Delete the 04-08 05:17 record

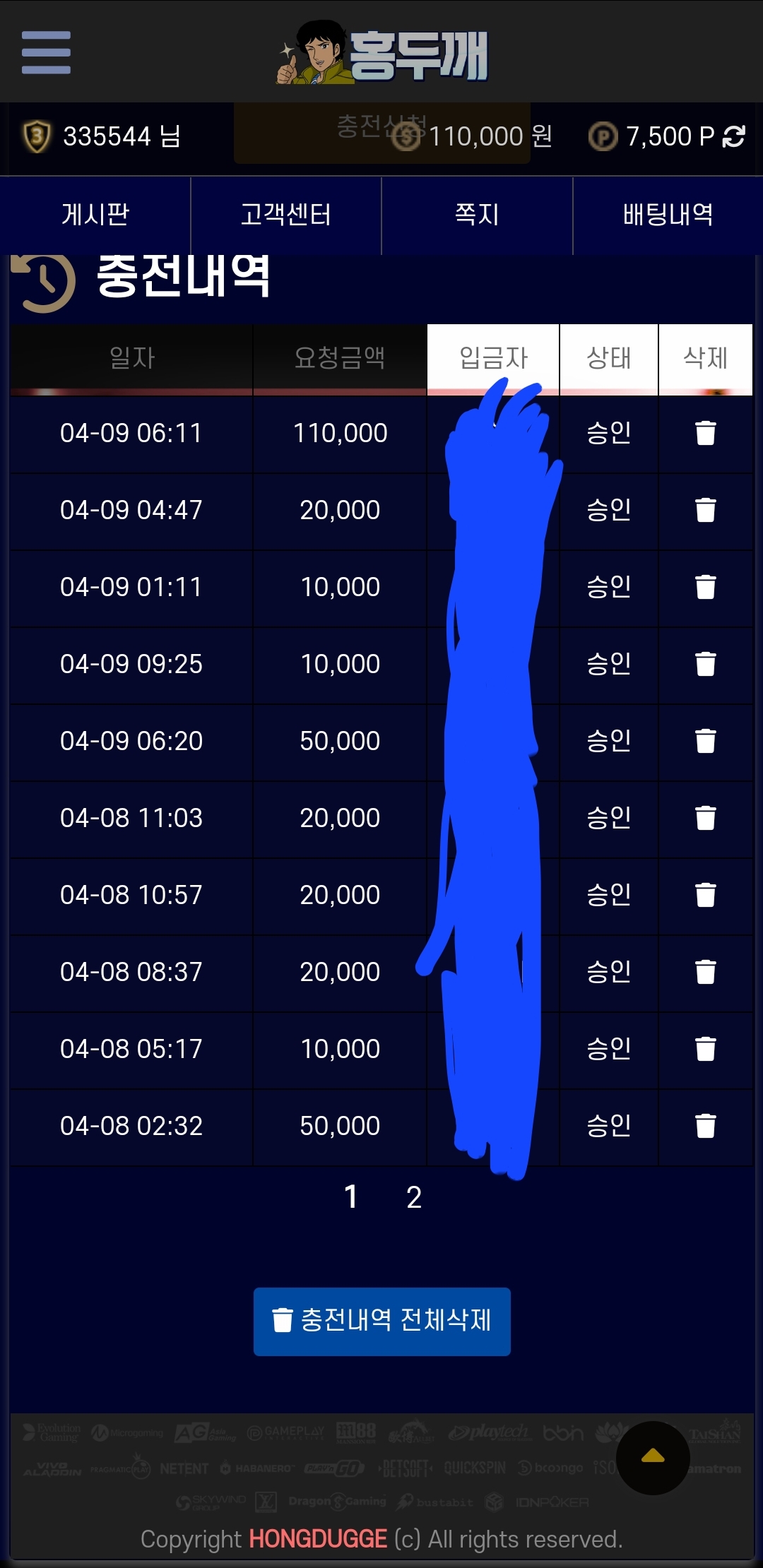pyautogui.click(x=706, y=1049)
